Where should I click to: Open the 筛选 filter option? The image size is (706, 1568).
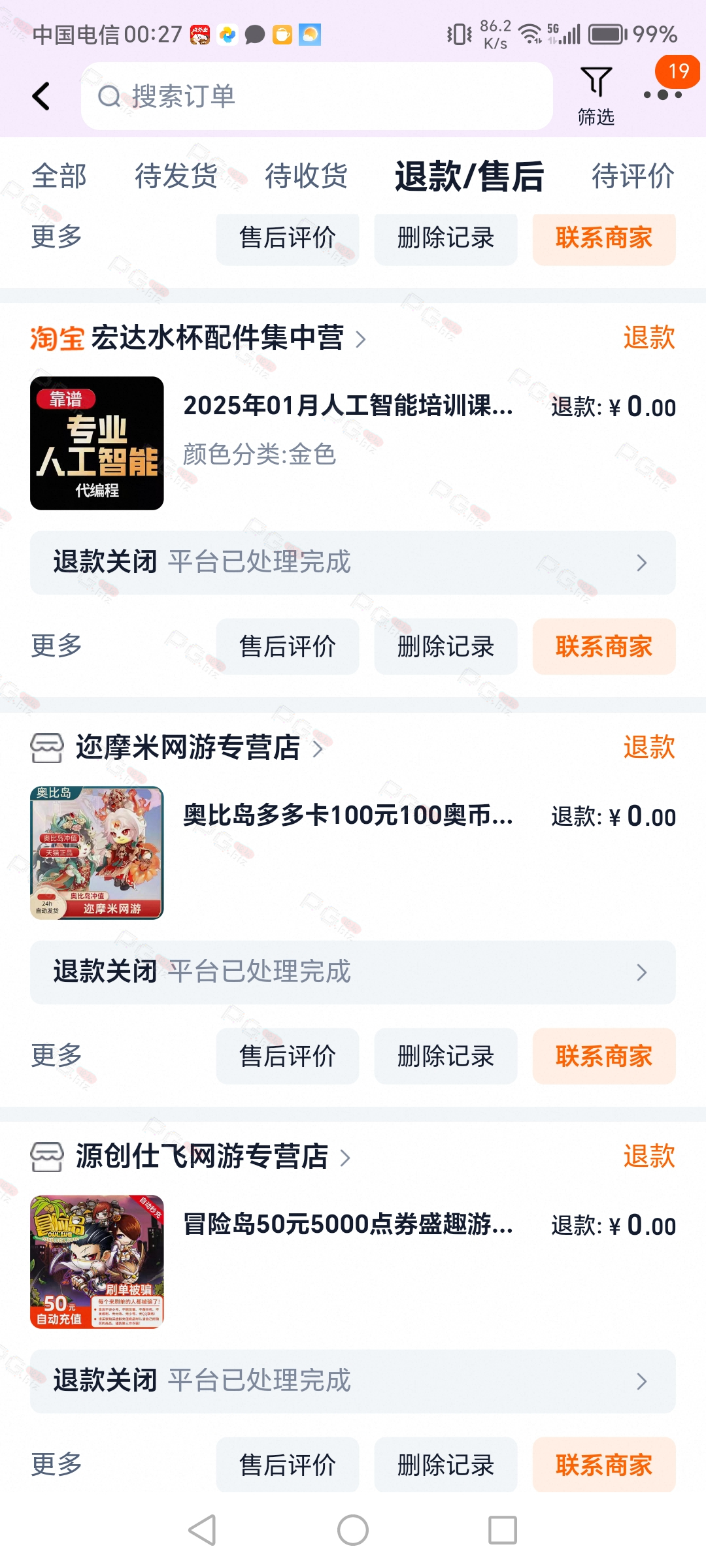tap(596, 96)
